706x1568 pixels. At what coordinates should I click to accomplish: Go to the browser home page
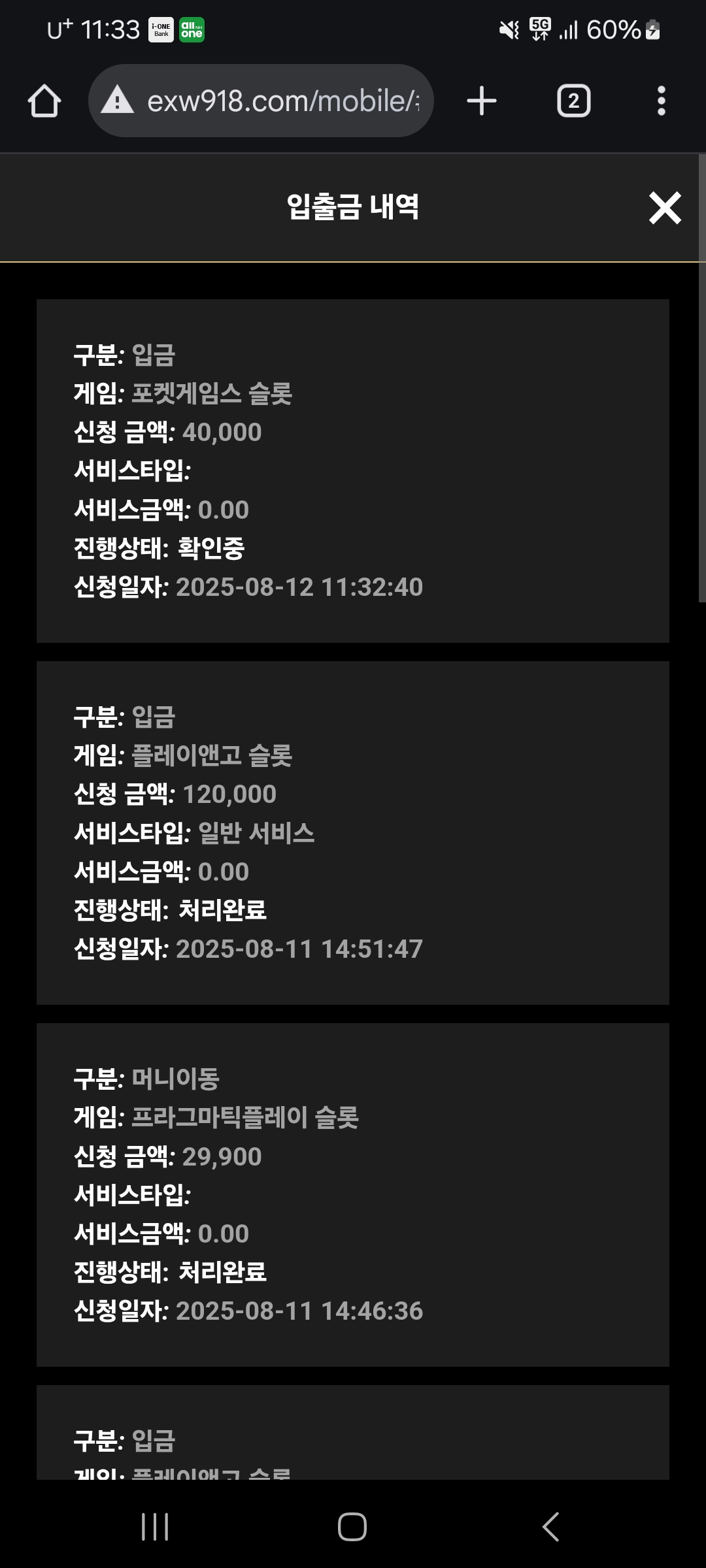(44, 101)
